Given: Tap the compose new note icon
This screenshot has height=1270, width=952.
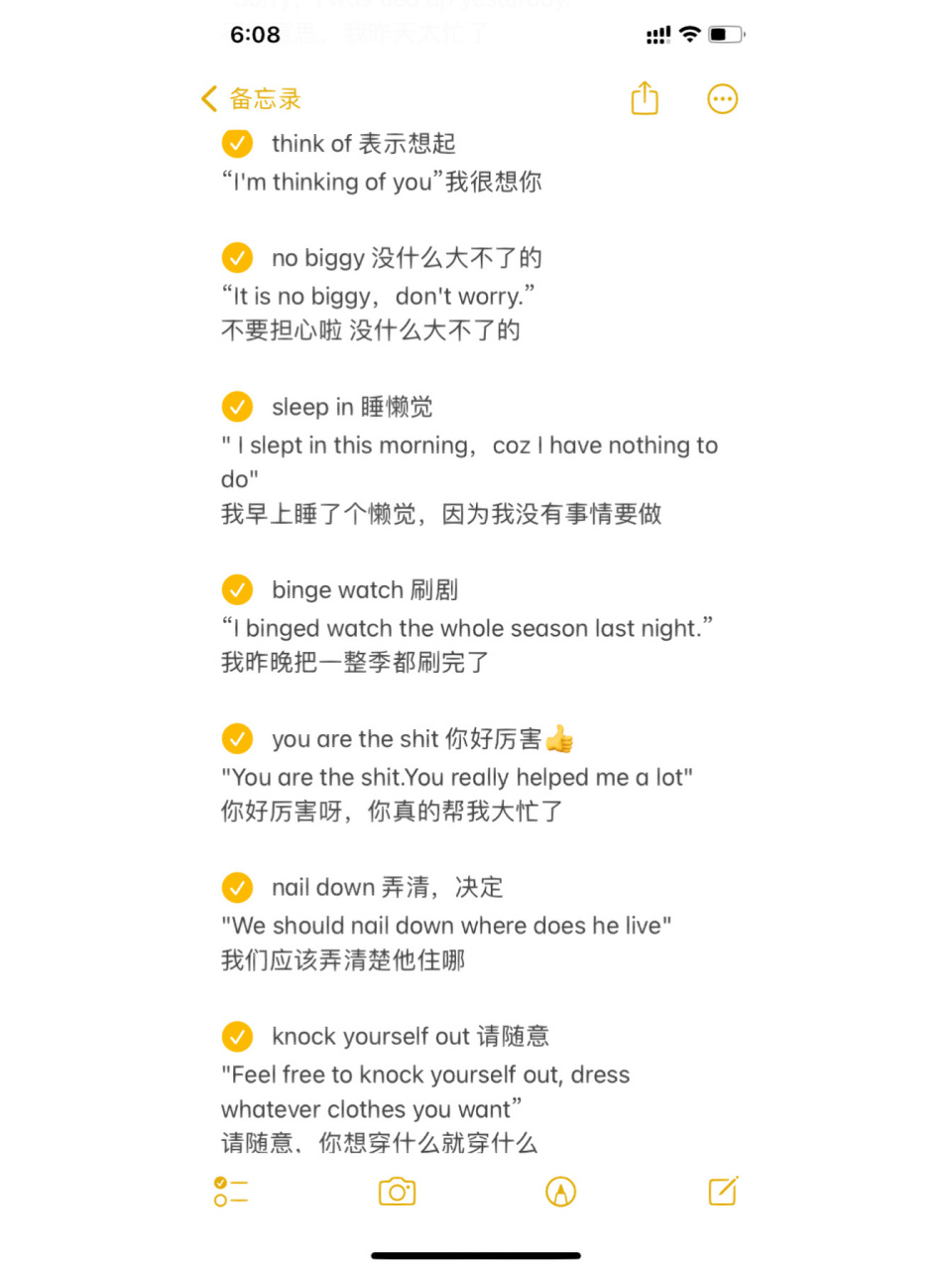Looking at the screenshot, I should click(x=724, y=1190).
